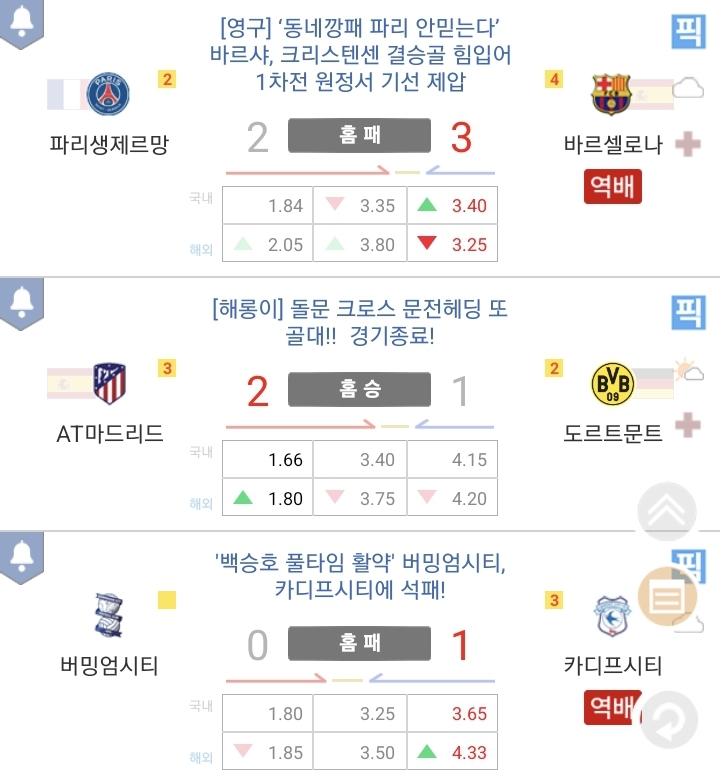Image resolution: width=720 pixels, height=783 pixels.
Task: Select the 3.40 away-win odds for 바르셀로나
Action: pyautogui.click(x=453, y=206)
